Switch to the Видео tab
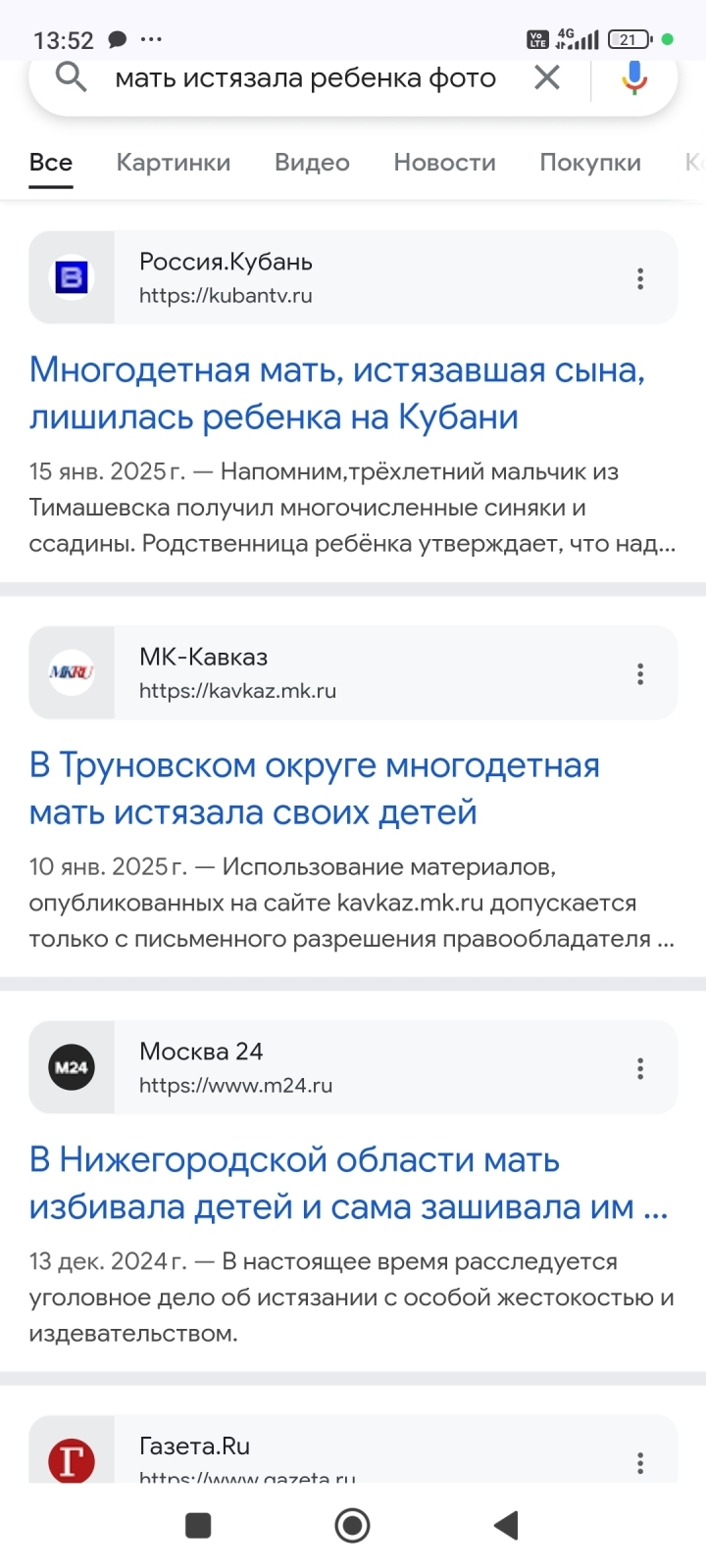 point(312,163)
